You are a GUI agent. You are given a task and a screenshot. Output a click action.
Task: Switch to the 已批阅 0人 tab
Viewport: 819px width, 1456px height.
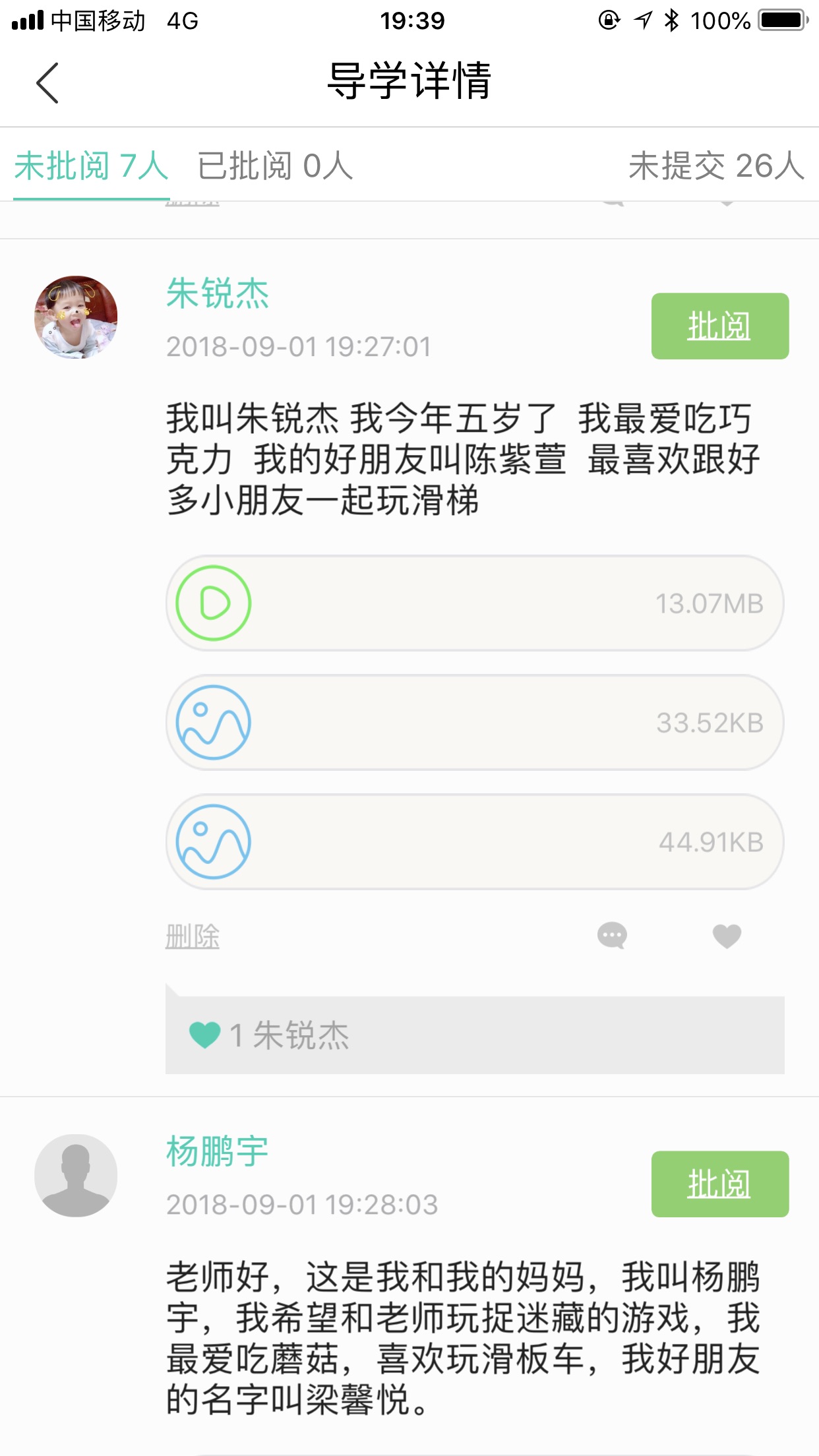(x=275, y=166)
